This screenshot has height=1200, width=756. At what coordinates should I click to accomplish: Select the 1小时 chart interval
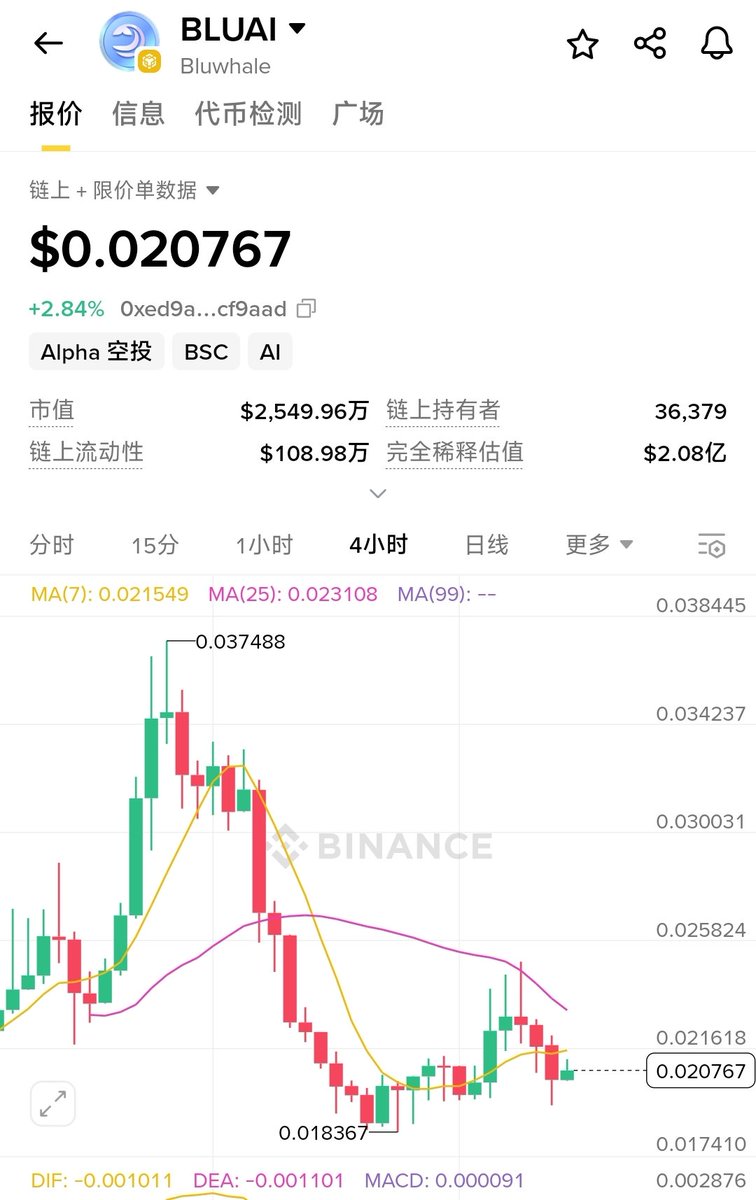264,545
